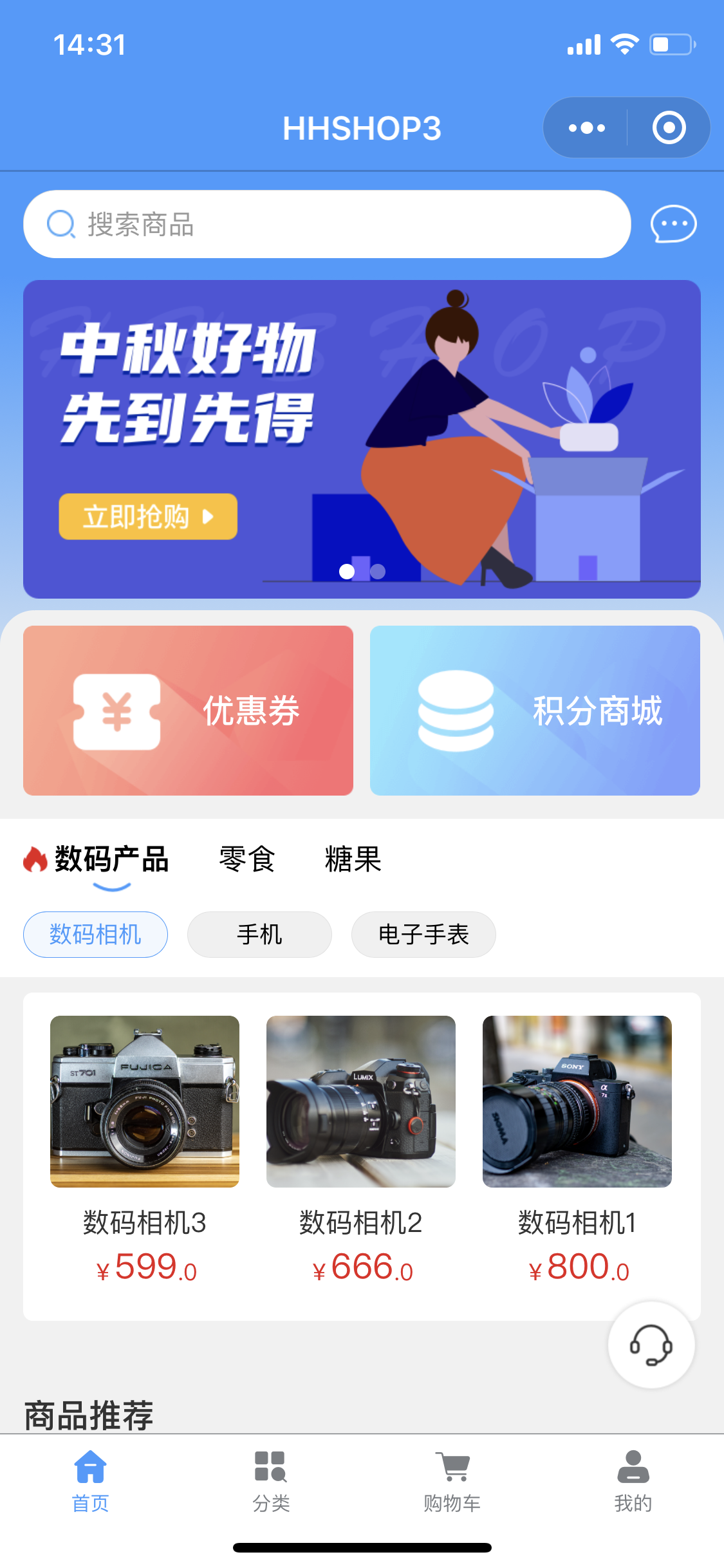Select the 数码相机 filter chip
724x1568 pixels.
95,935
